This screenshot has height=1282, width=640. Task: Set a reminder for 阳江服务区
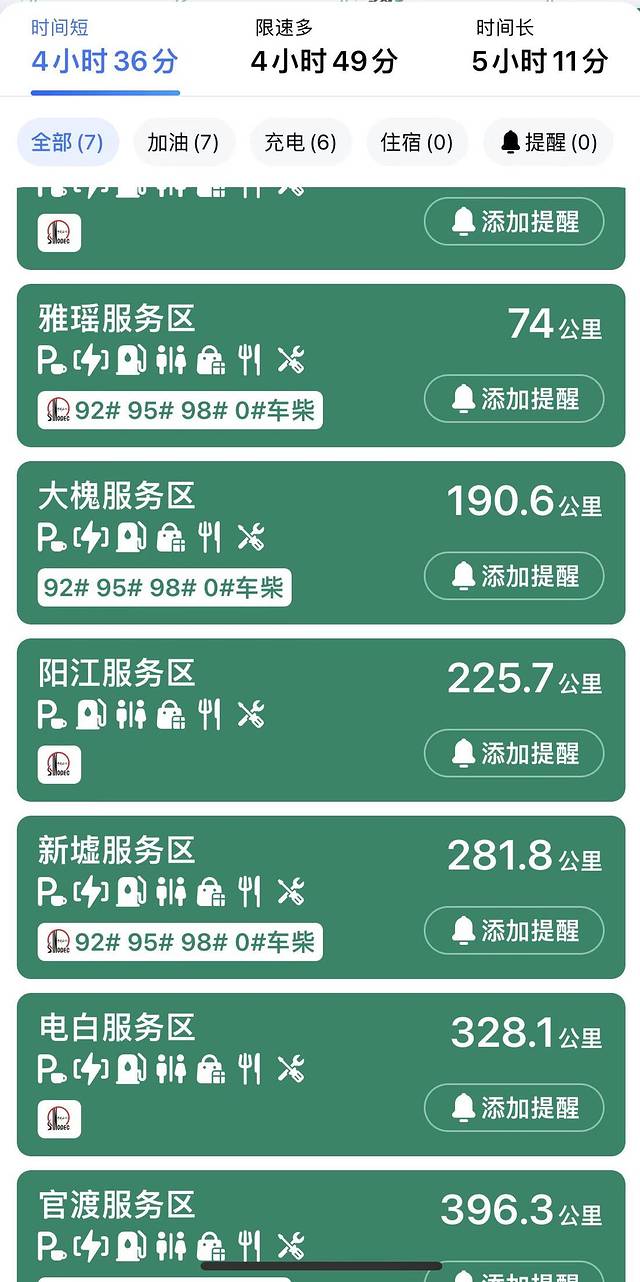tap(514, 753)
